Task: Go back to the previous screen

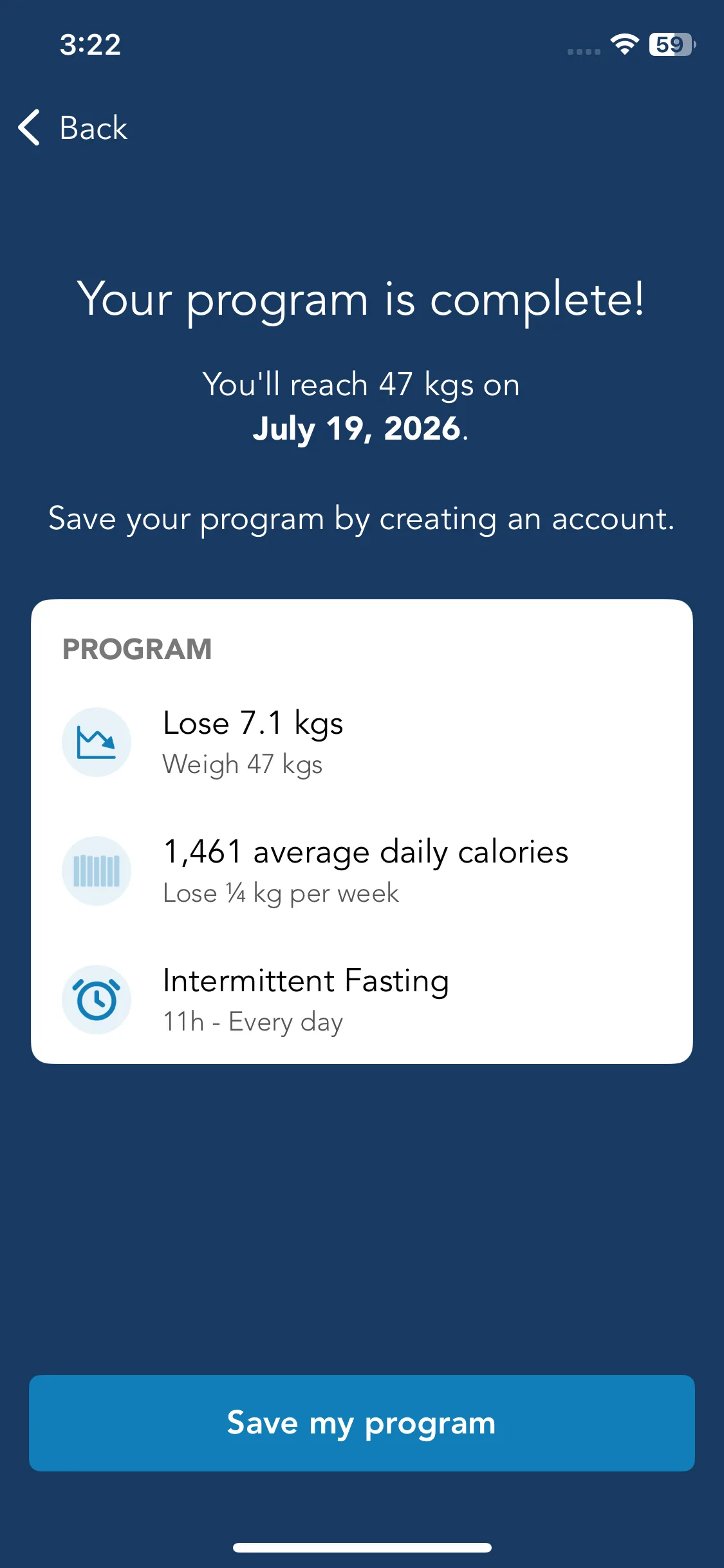Action: 73,127
